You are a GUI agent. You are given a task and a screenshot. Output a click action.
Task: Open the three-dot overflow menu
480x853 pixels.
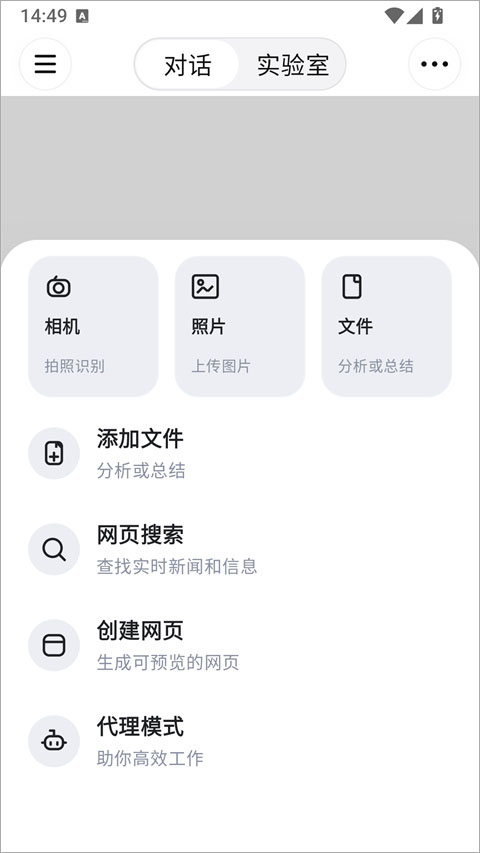434,64
